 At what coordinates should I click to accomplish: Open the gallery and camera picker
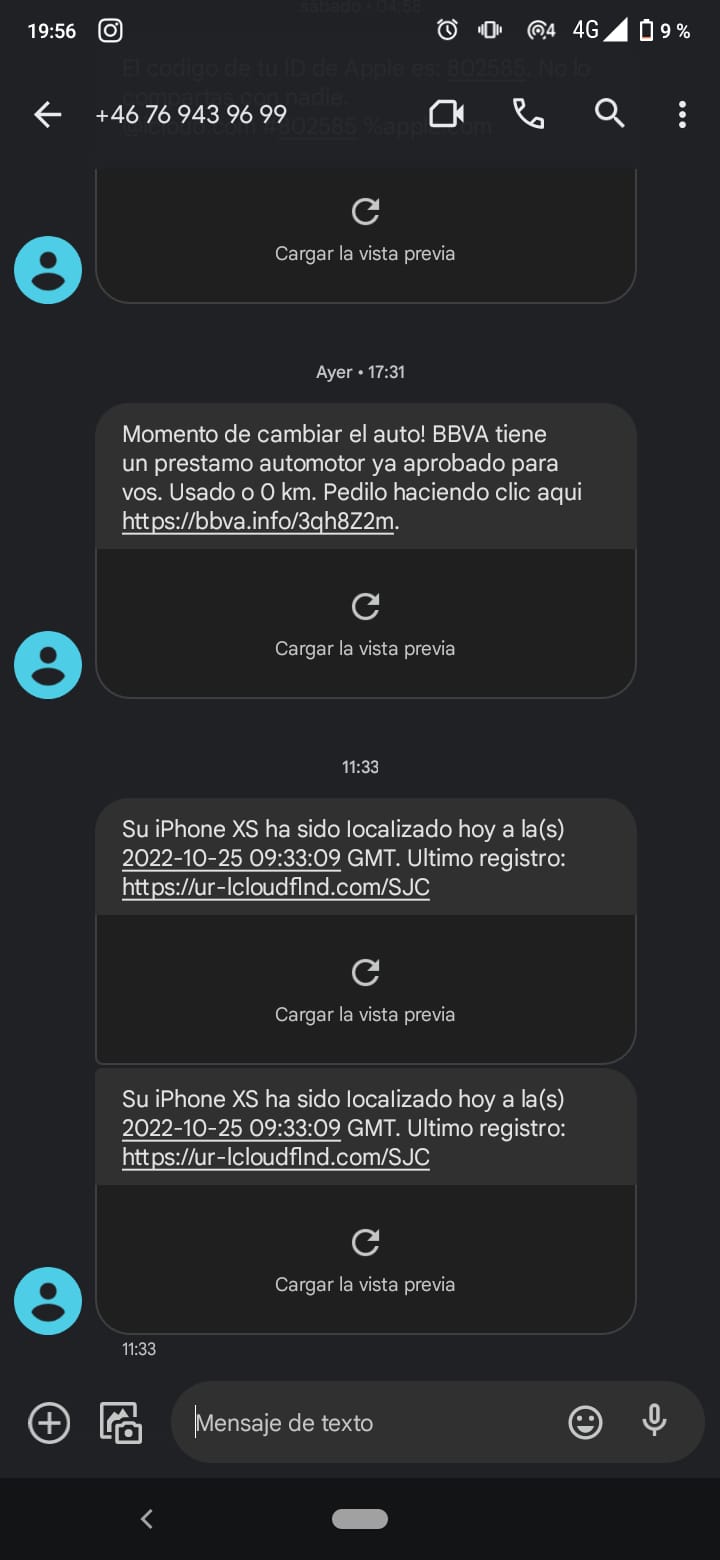point(121,1422)
